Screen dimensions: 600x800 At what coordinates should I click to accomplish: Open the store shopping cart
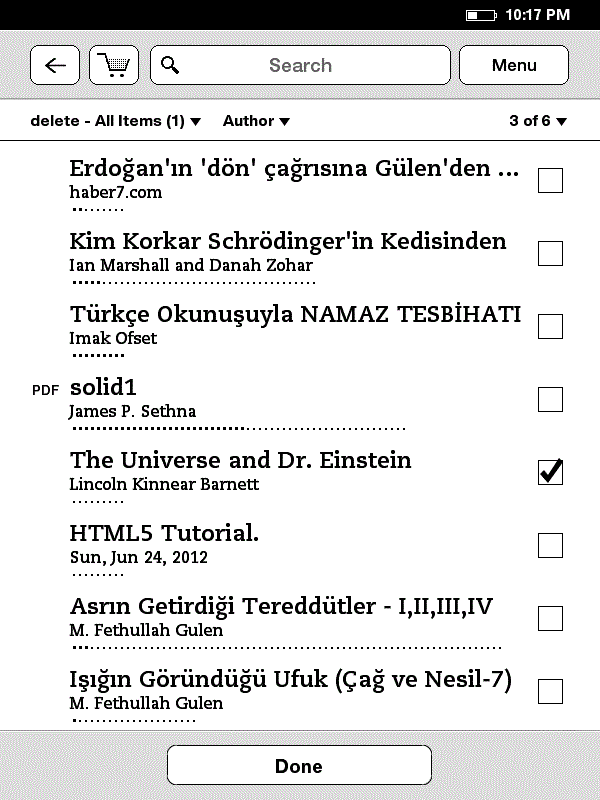(x=114, y=66)
